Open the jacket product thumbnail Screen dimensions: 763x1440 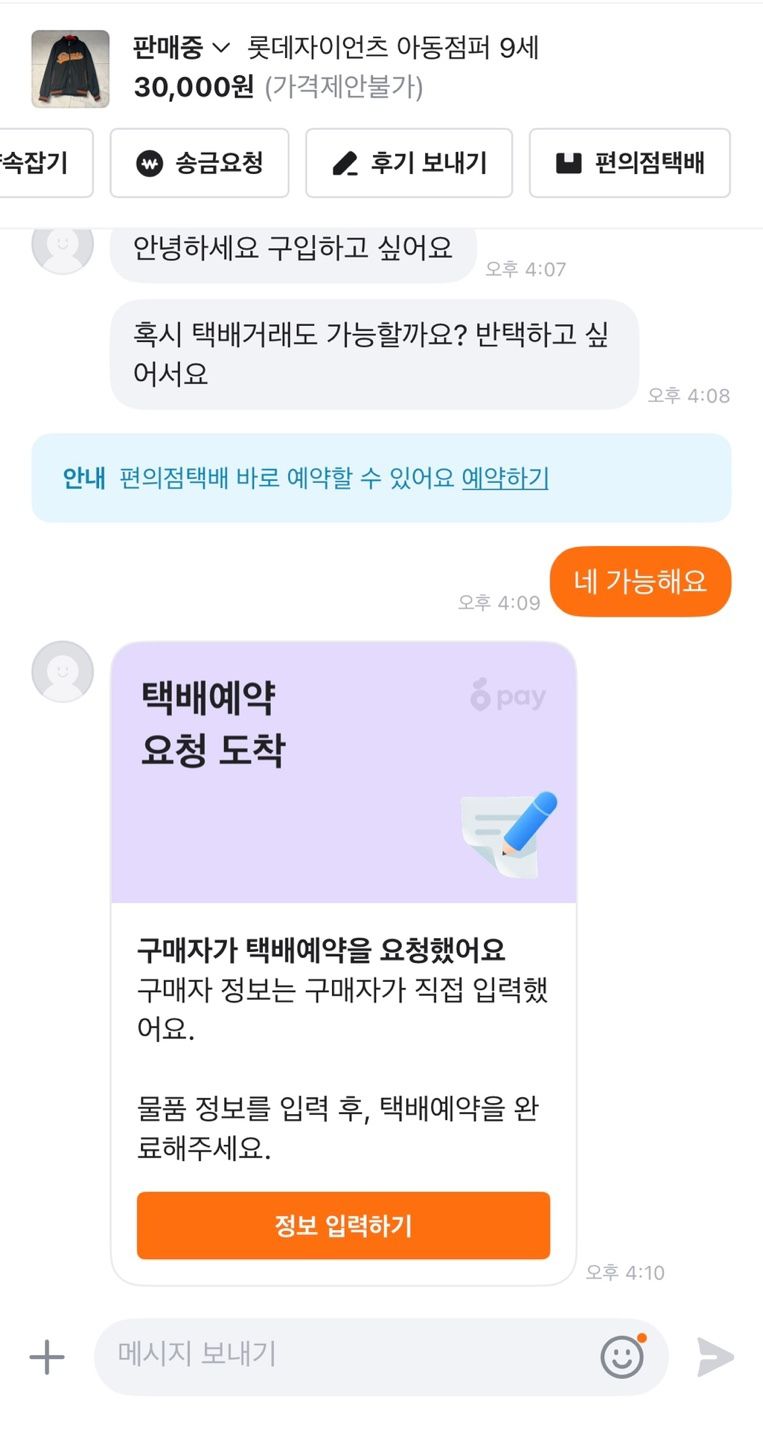tap(70, 68)
